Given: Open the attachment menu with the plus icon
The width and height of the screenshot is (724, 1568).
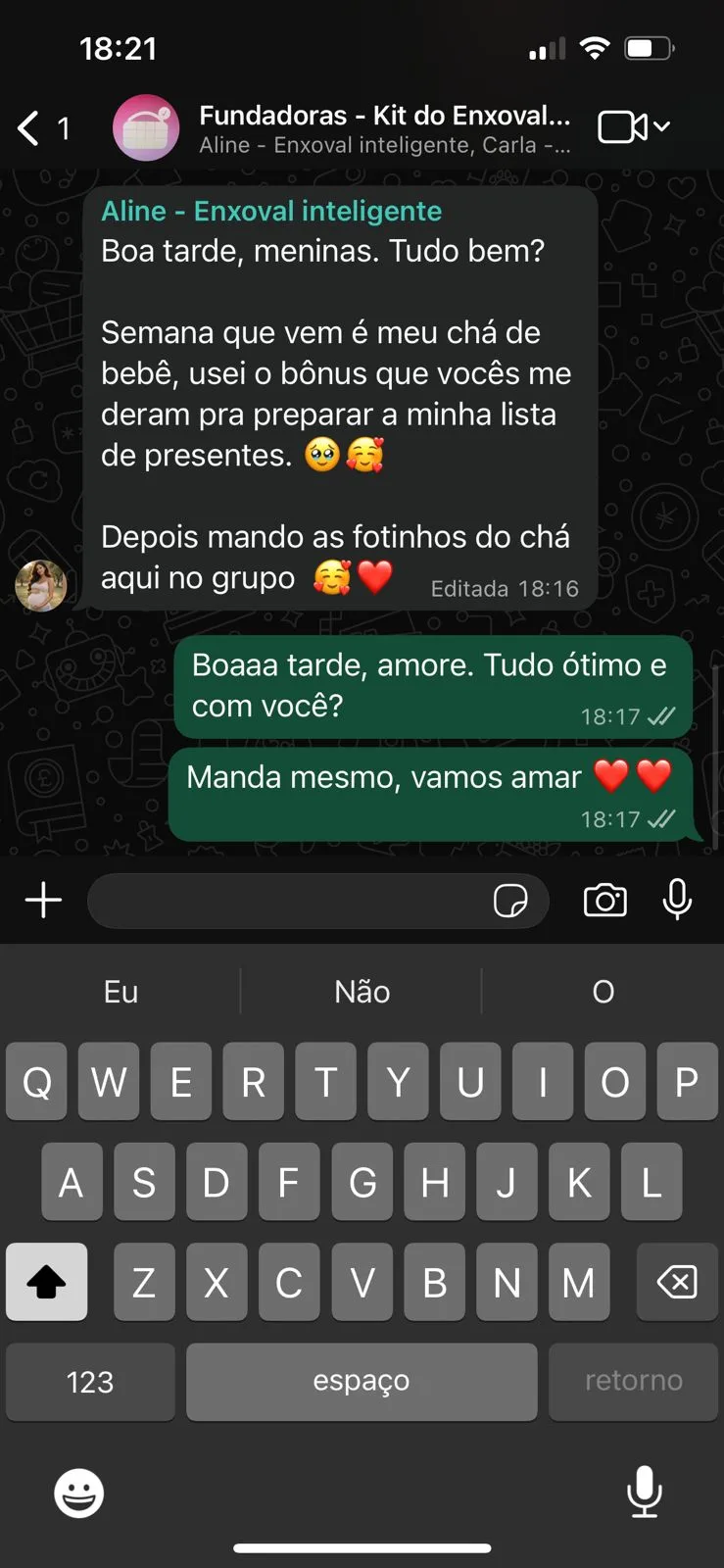Looking at the screenshot, I should [x=42, y=900].
